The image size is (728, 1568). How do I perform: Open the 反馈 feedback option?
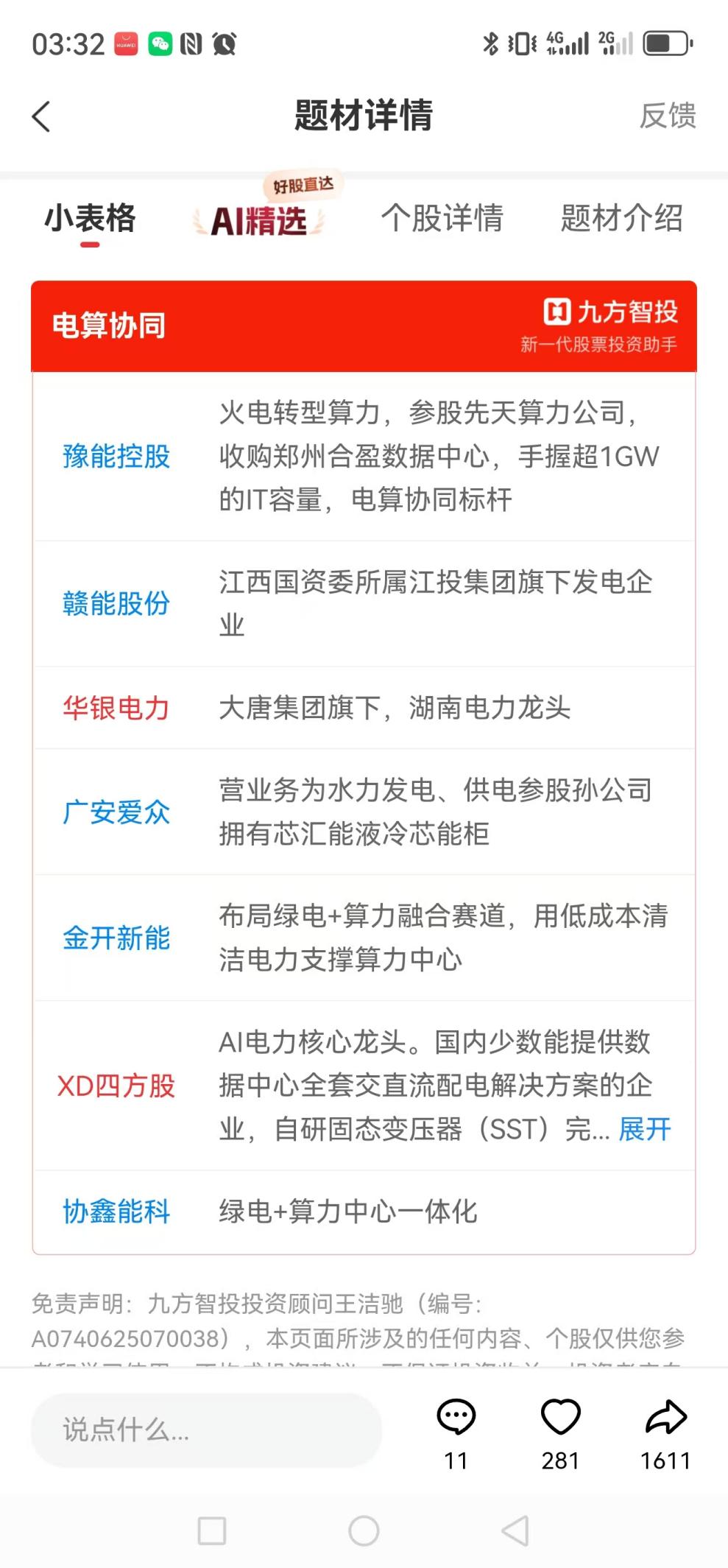pos(668,116)
